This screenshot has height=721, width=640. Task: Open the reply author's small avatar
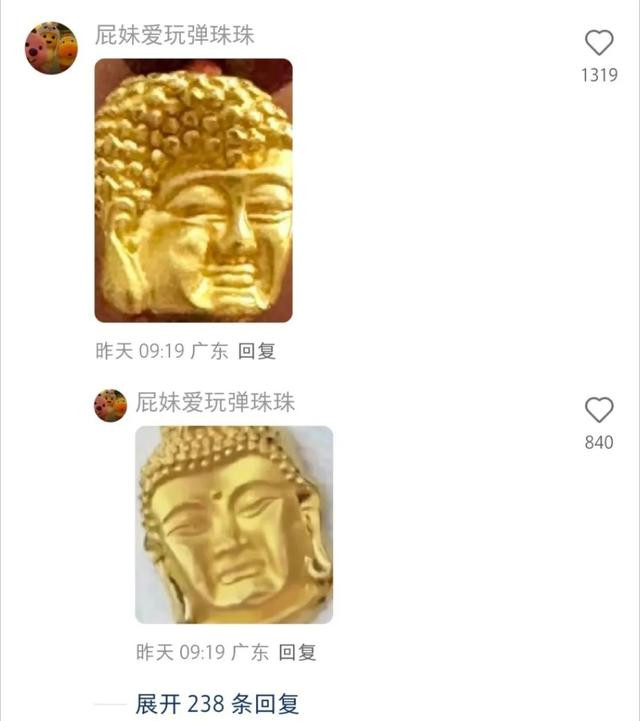point(110,405)
